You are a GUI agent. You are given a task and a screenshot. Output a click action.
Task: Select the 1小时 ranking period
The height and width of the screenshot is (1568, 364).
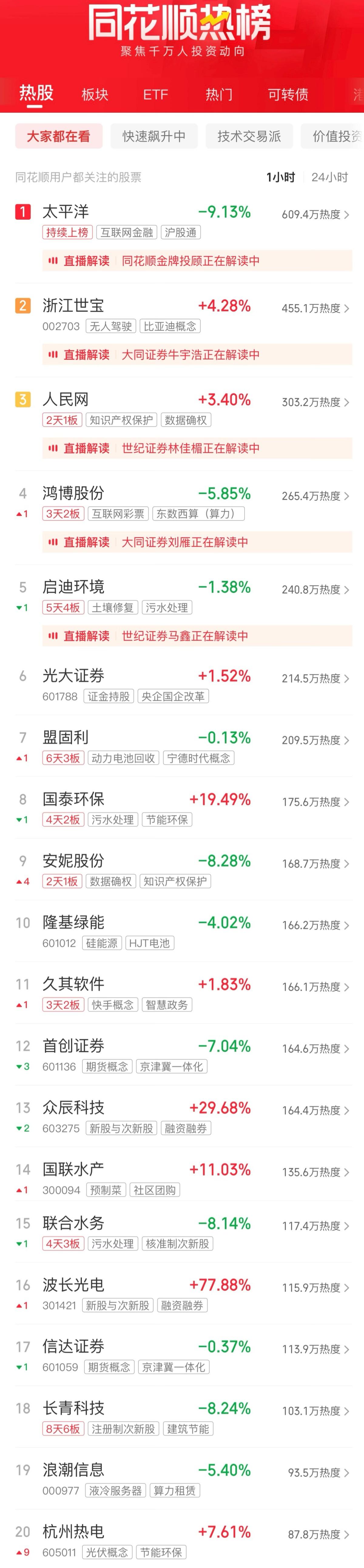pos(280,177)
